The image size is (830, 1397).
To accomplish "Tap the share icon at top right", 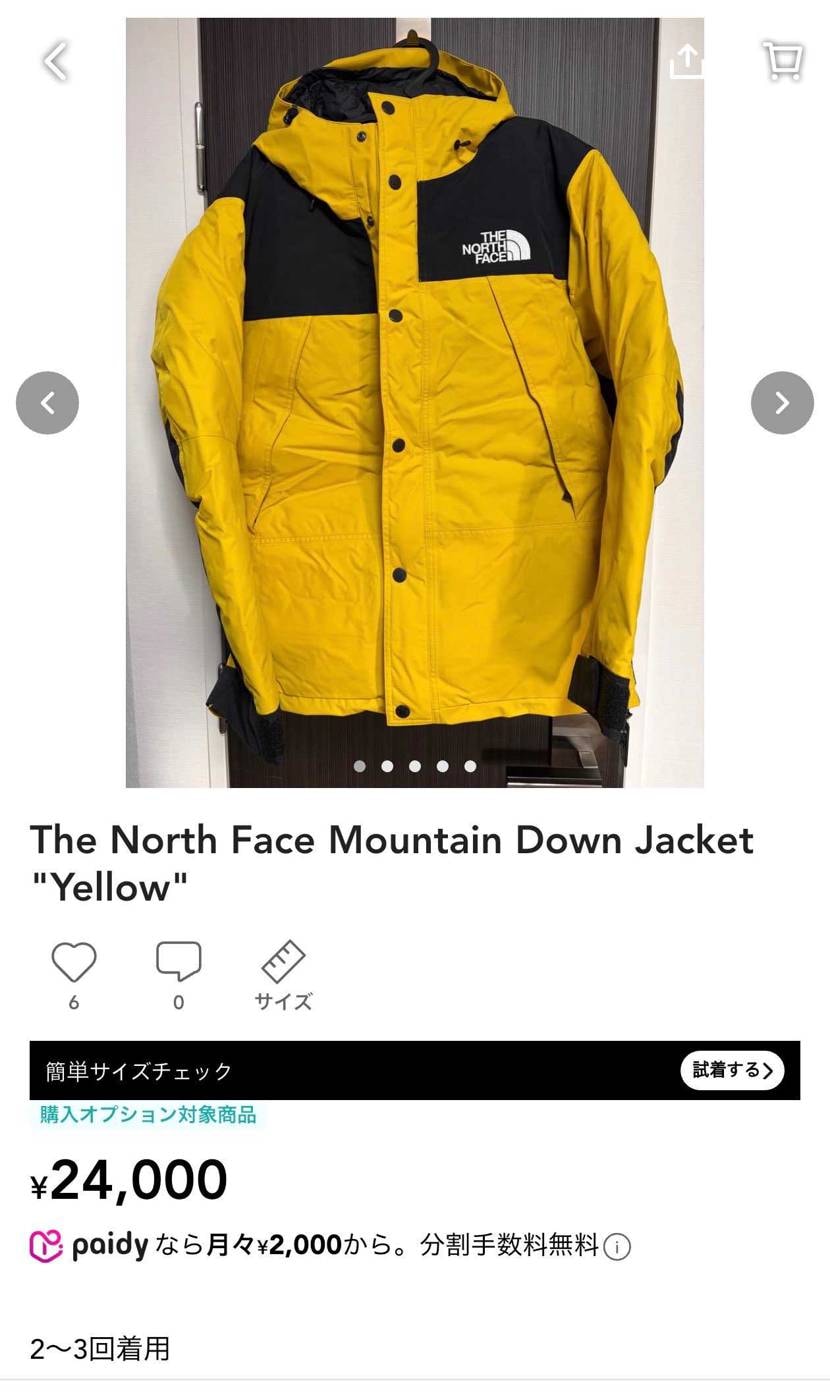I will [x=688, y=60].
